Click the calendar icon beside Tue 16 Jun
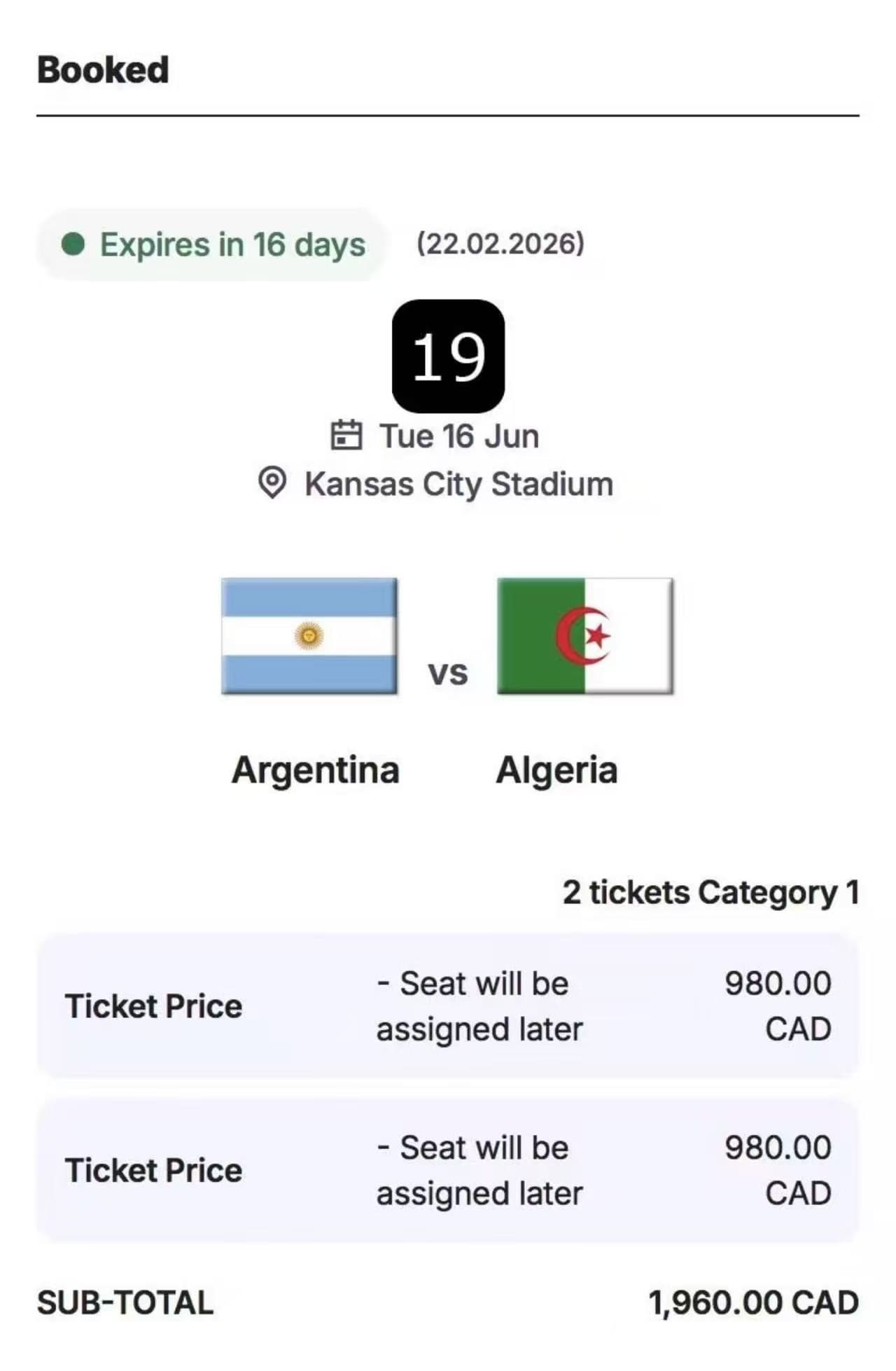The width and height of the screenshot is (896, 1371). [348, 434]
